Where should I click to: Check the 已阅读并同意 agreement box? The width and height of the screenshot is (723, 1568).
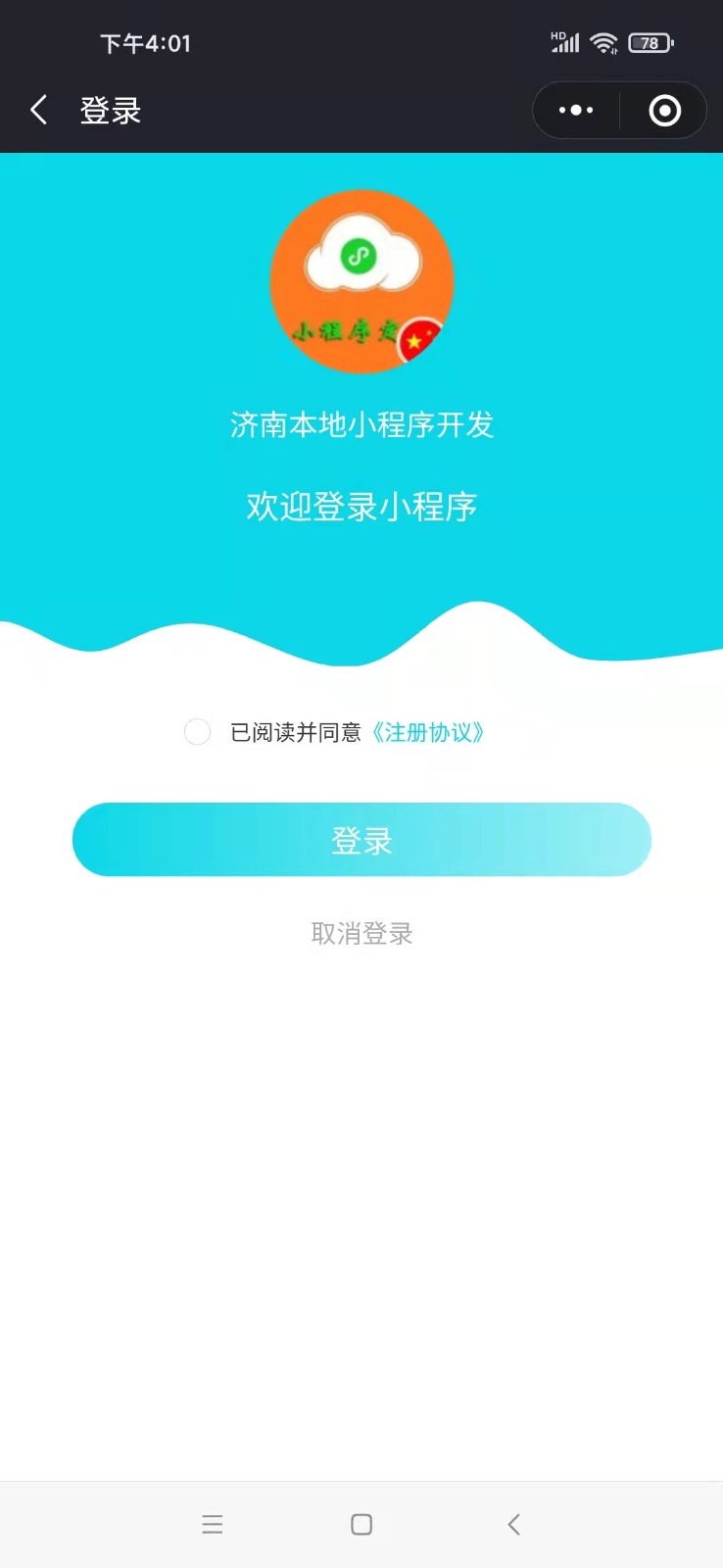click(197, 732)
